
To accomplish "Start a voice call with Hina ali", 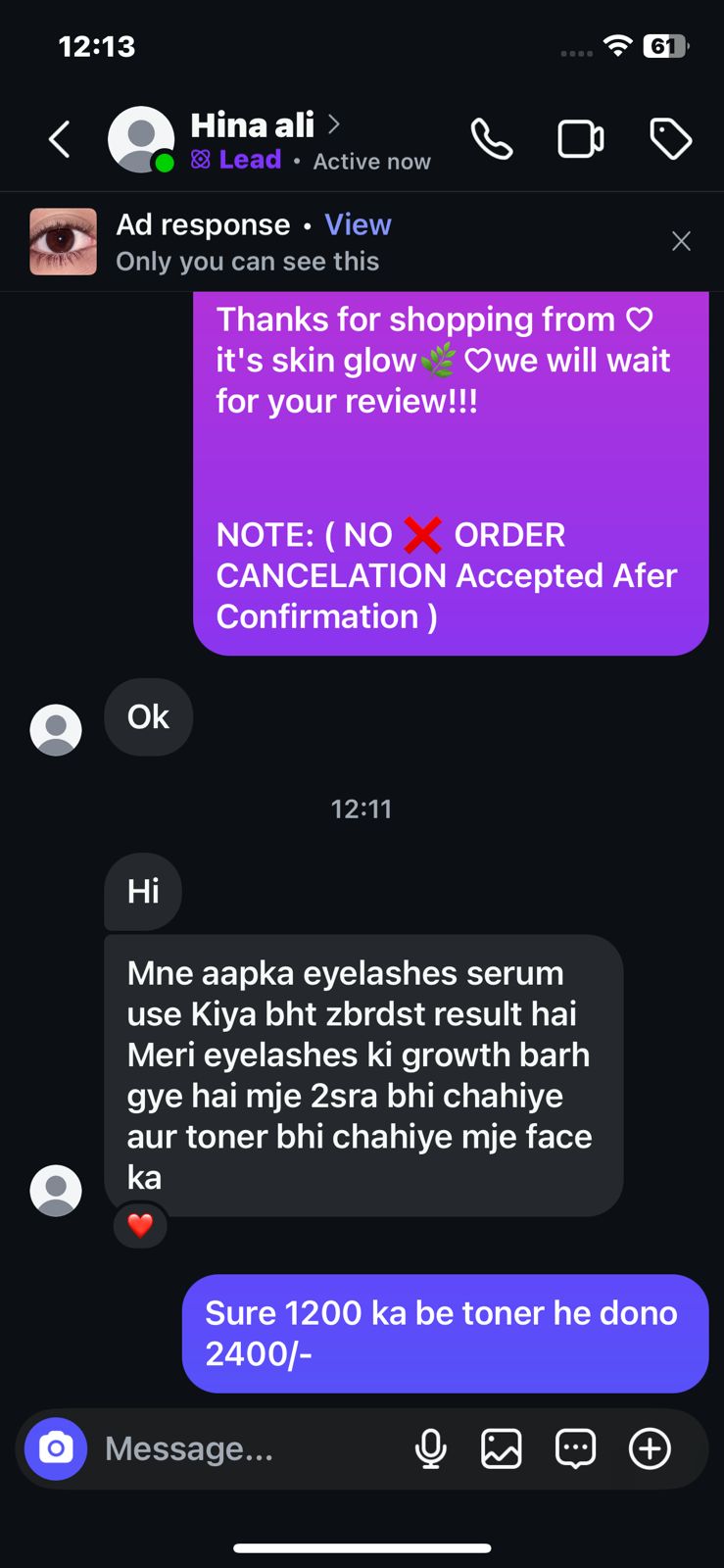I will [x=491, y=139].
